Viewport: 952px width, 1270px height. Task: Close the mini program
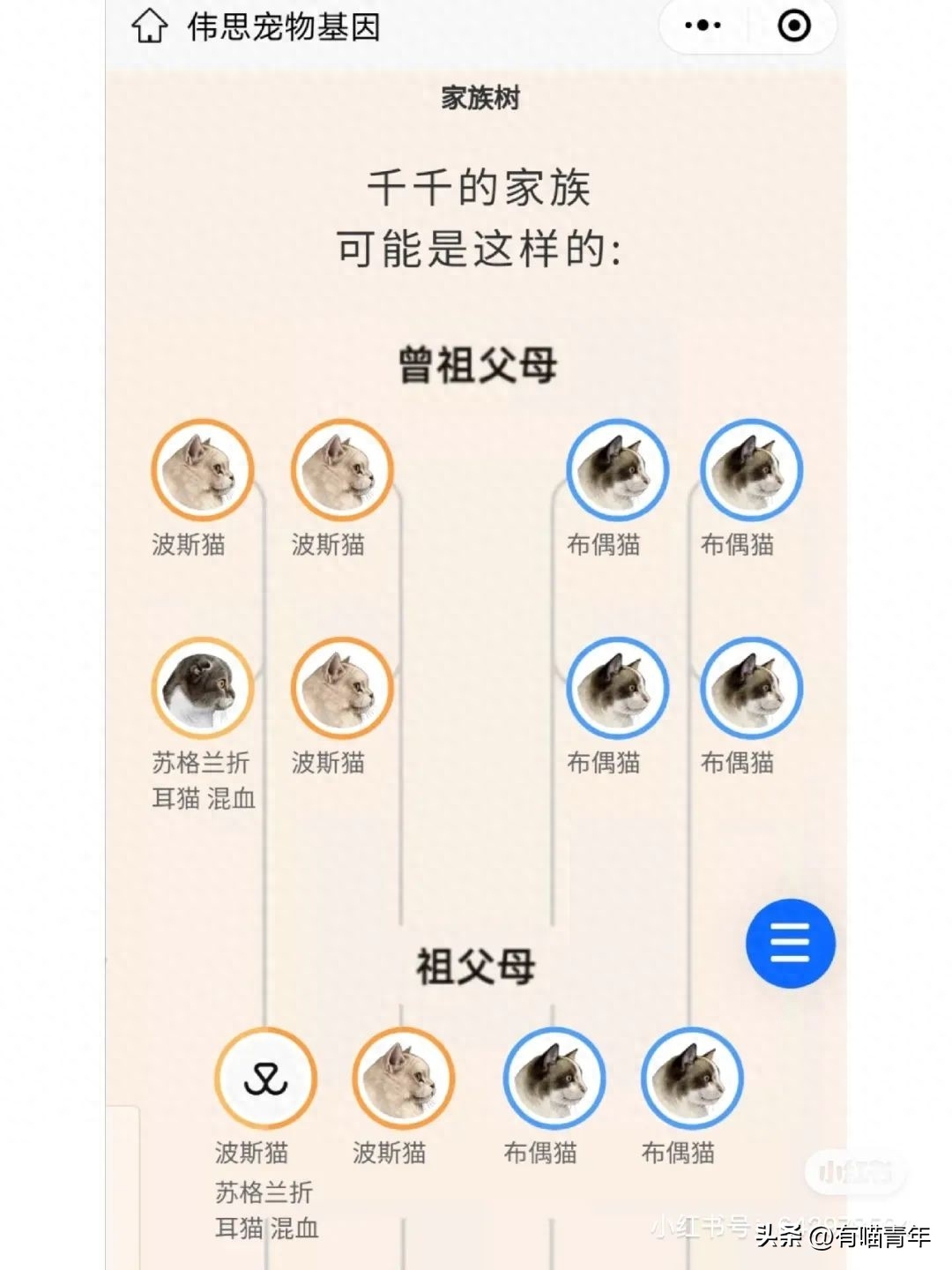point(794,26)
